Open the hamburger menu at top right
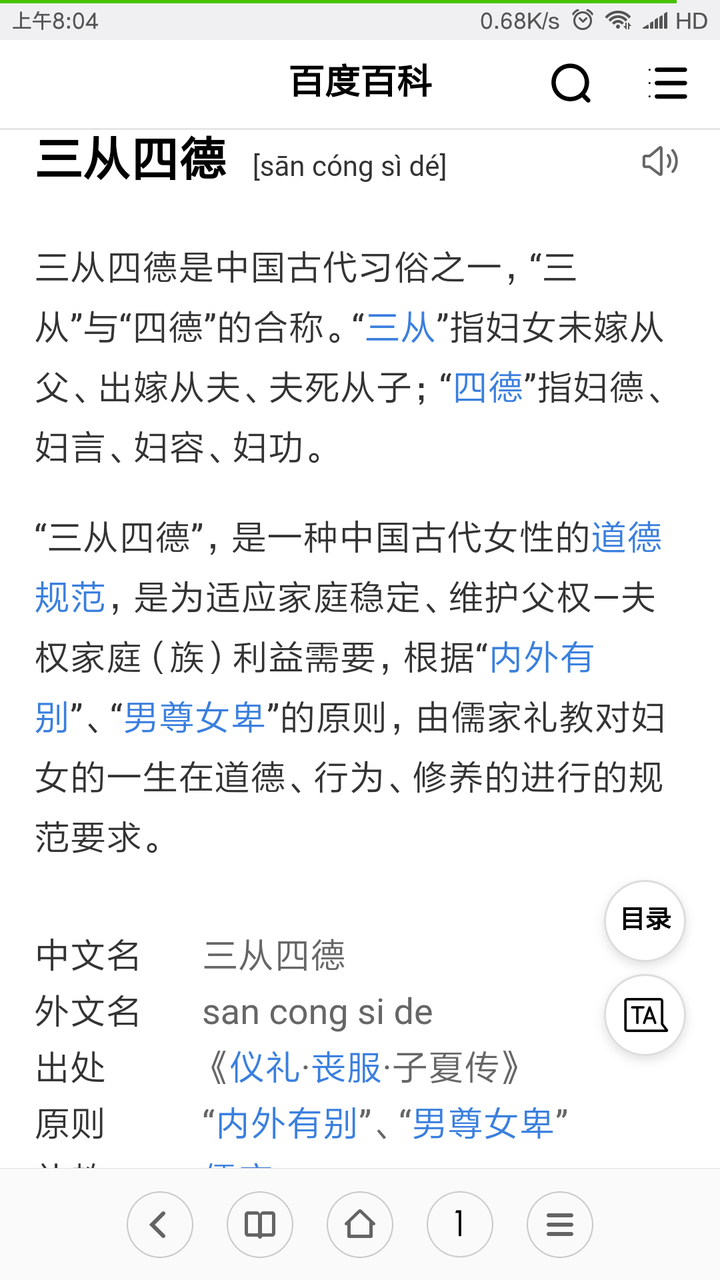This screenshot has height=1280, width=720. [x=668, y=84]
